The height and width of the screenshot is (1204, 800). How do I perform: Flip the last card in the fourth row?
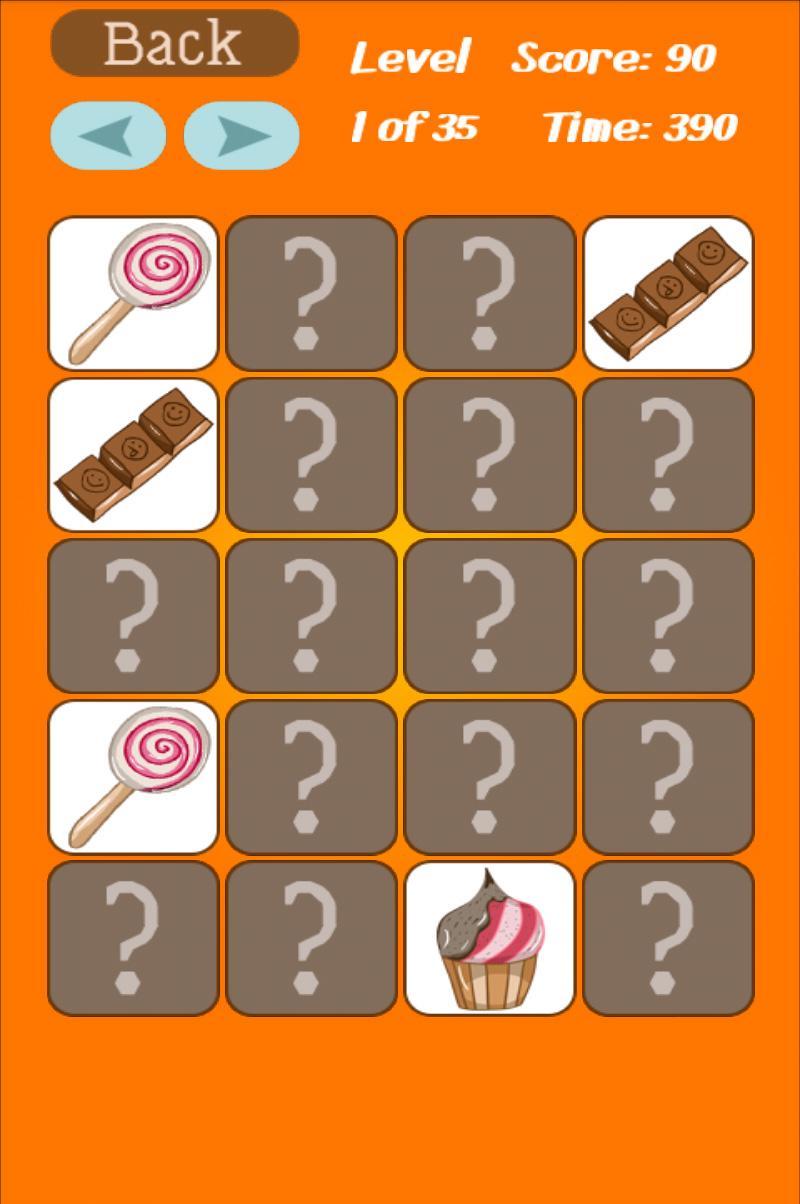[x=668, y=777]
